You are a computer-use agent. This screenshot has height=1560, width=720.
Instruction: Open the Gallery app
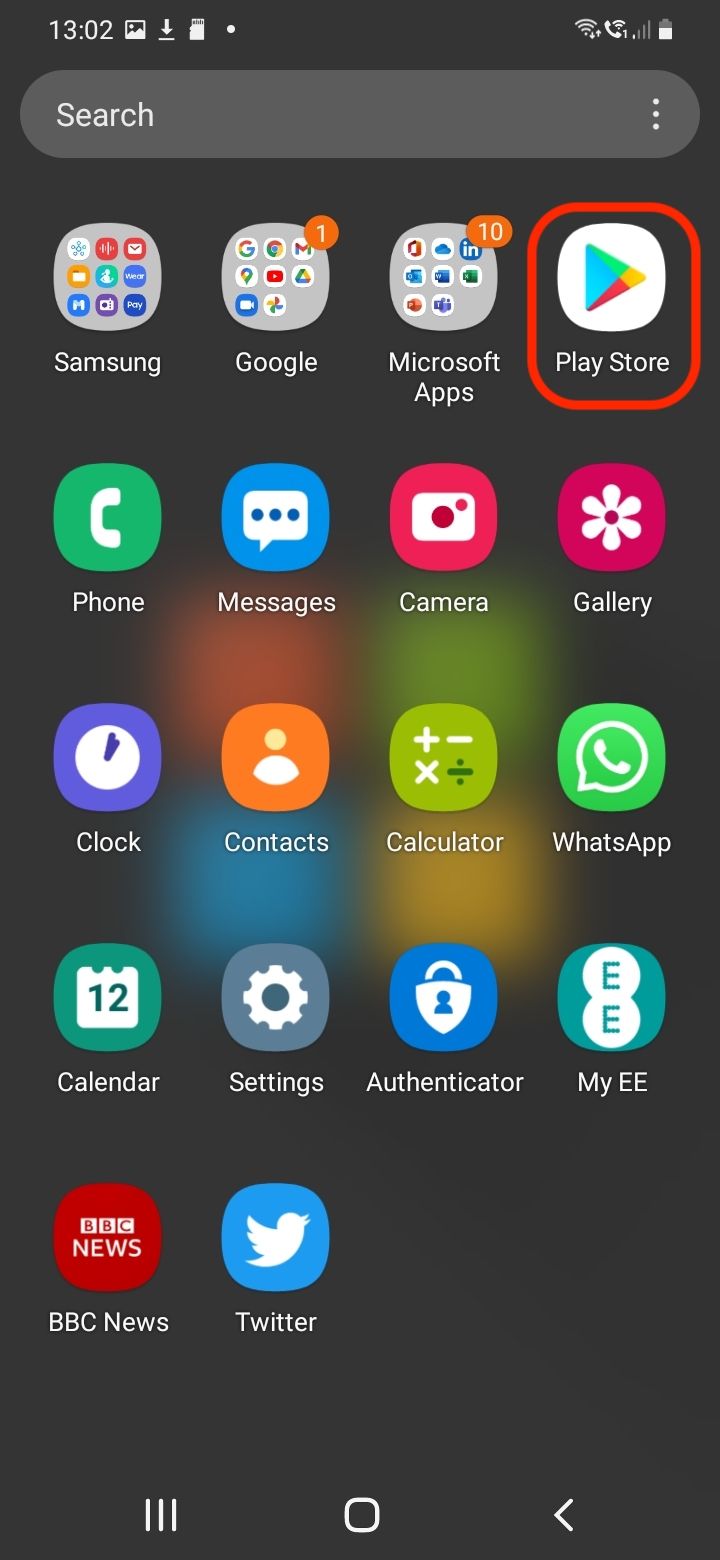pos(612,517)
